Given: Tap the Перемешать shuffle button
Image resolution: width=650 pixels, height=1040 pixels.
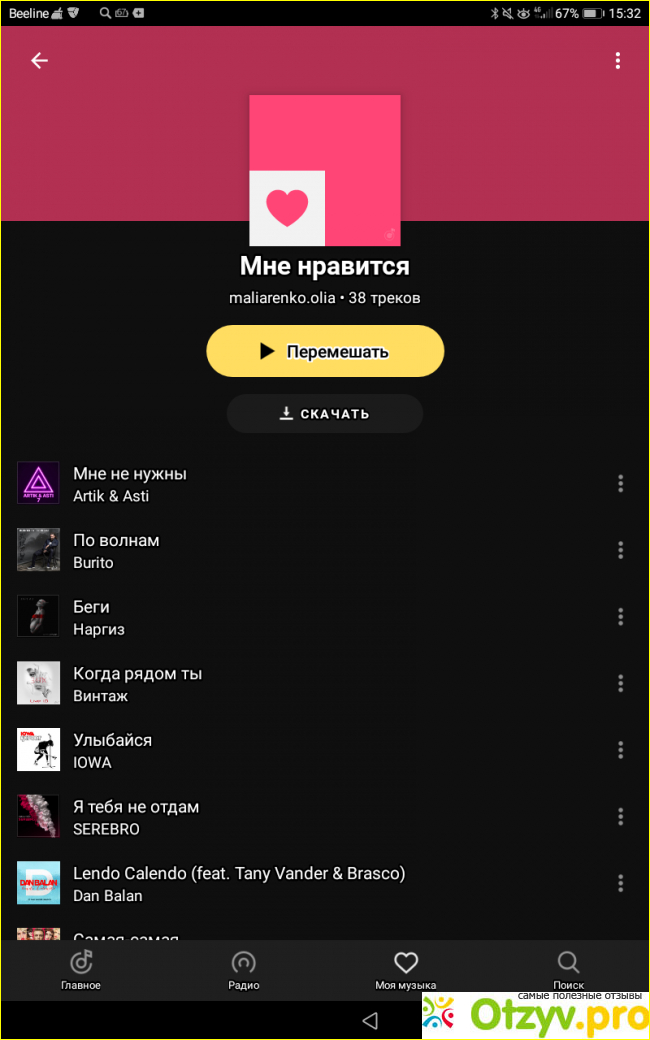Looking at the screenshot, I should click(x=325, y=351).
